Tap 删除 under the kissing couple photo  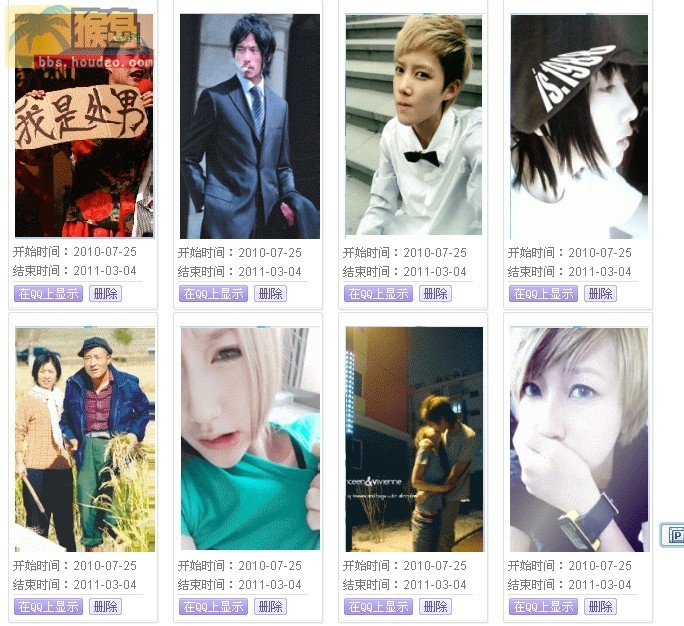pyautogui.click(x=435, y=607)
